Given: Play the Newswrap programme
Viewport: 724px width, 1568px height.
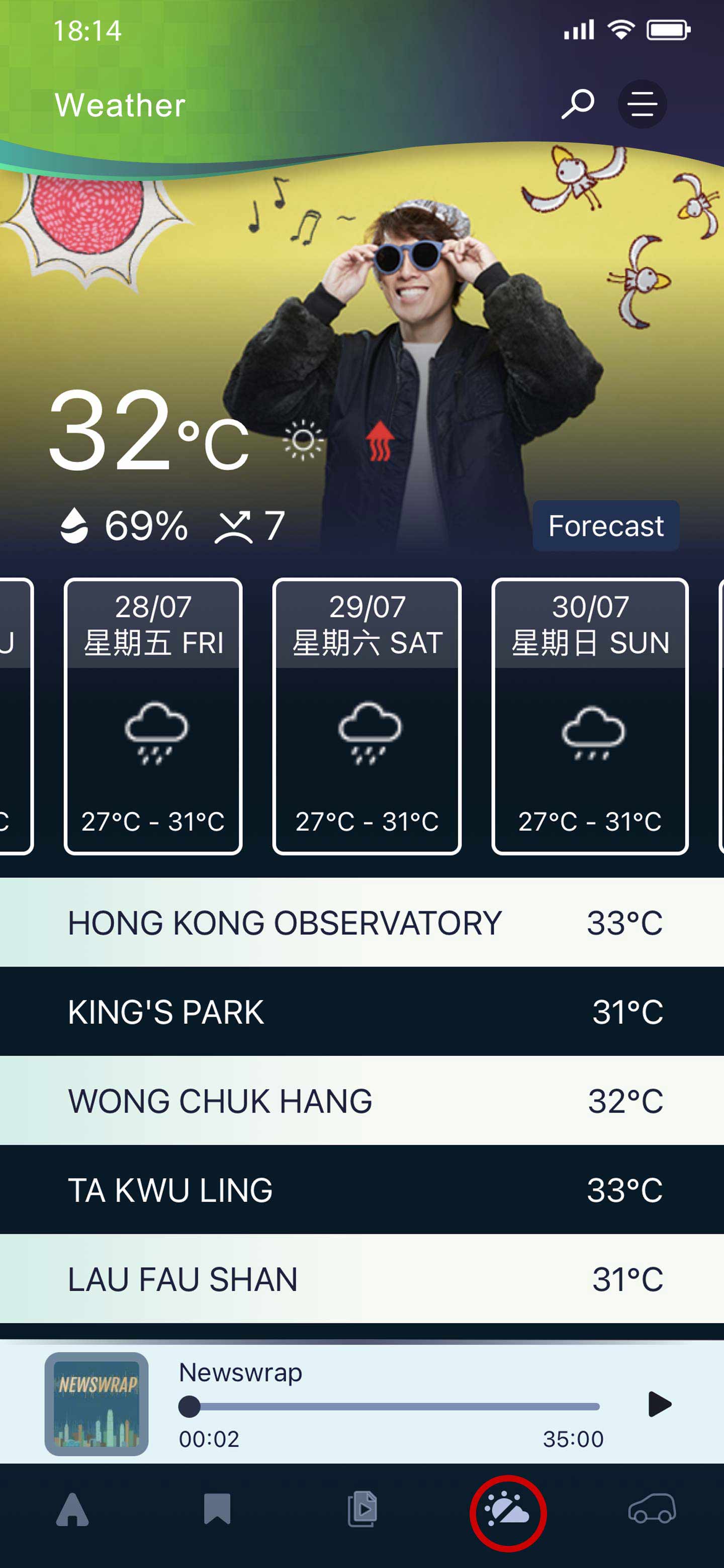Looking at the screenshot, I should coord(659,1404).
